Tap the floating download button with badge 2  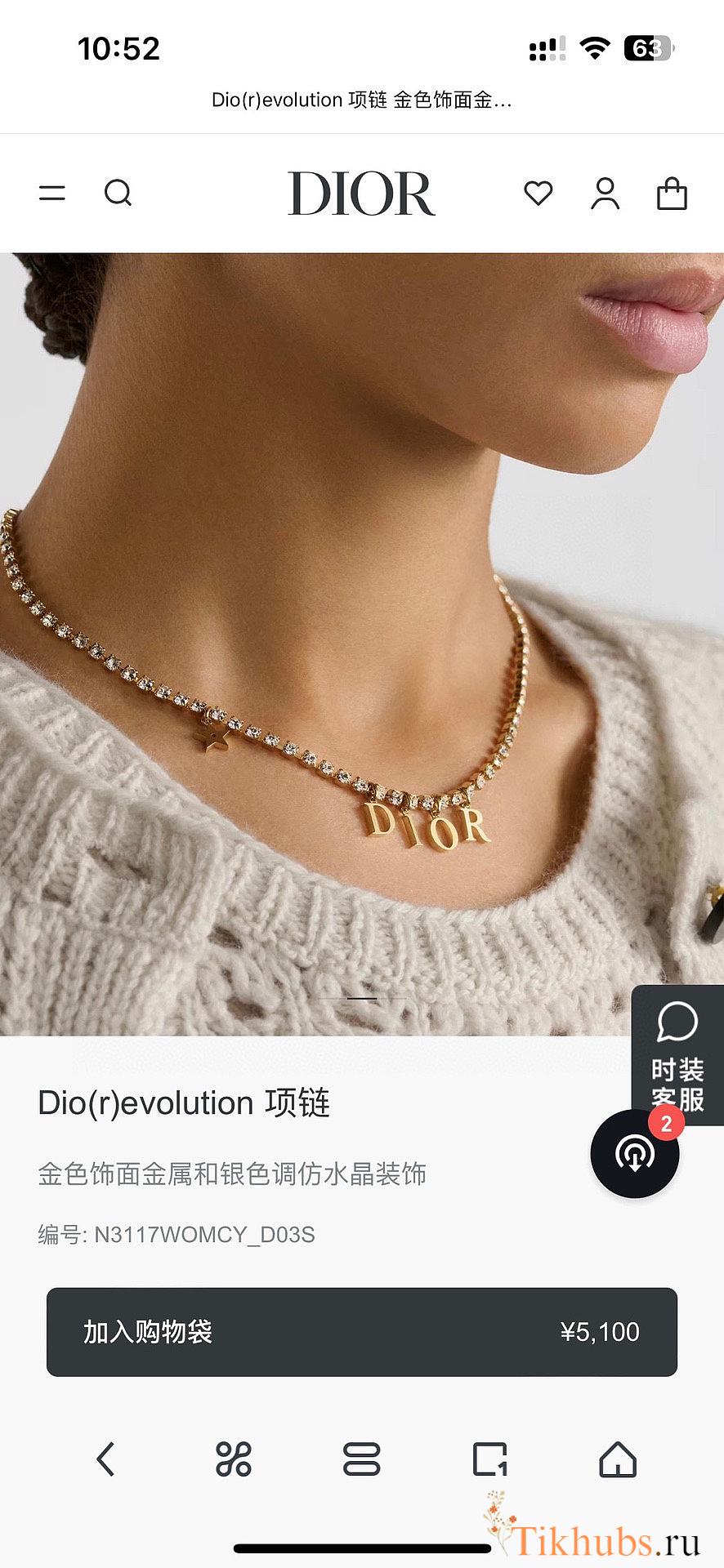(635, 1154)
